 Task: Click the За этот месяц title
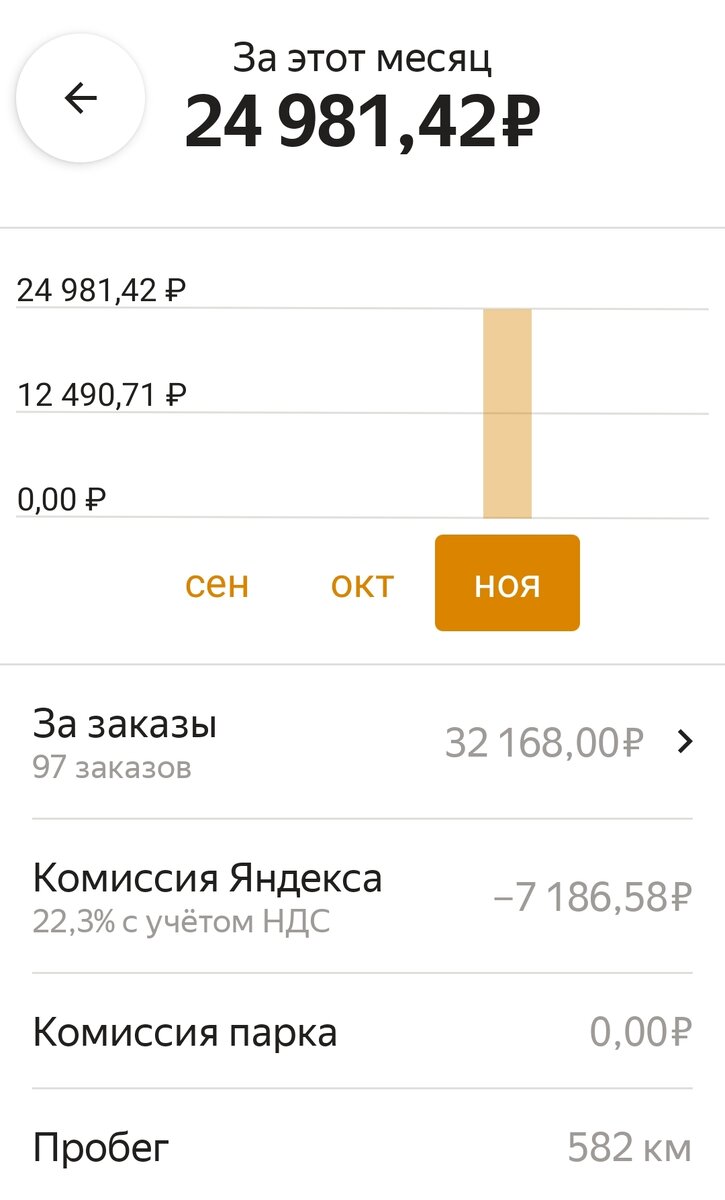point(362,58)
